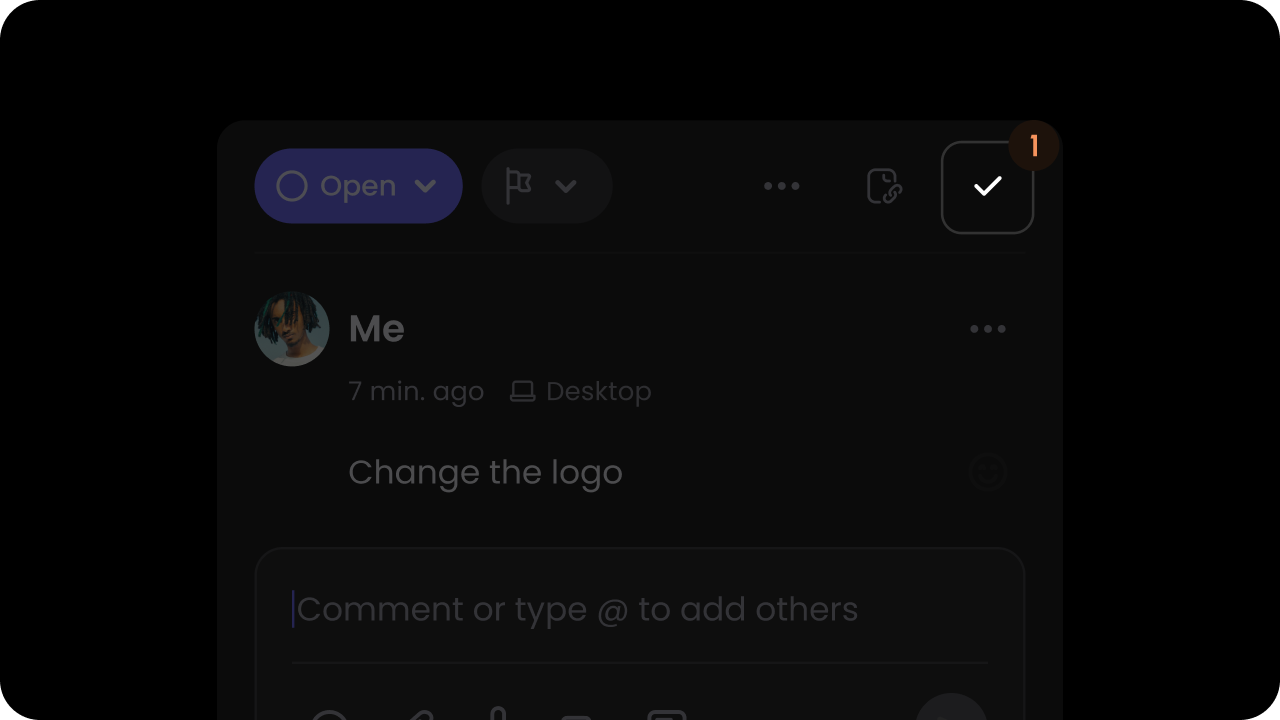Expand the Open status dropdown
Viewport: 1280px width, 720px height.
click(358, 186)
